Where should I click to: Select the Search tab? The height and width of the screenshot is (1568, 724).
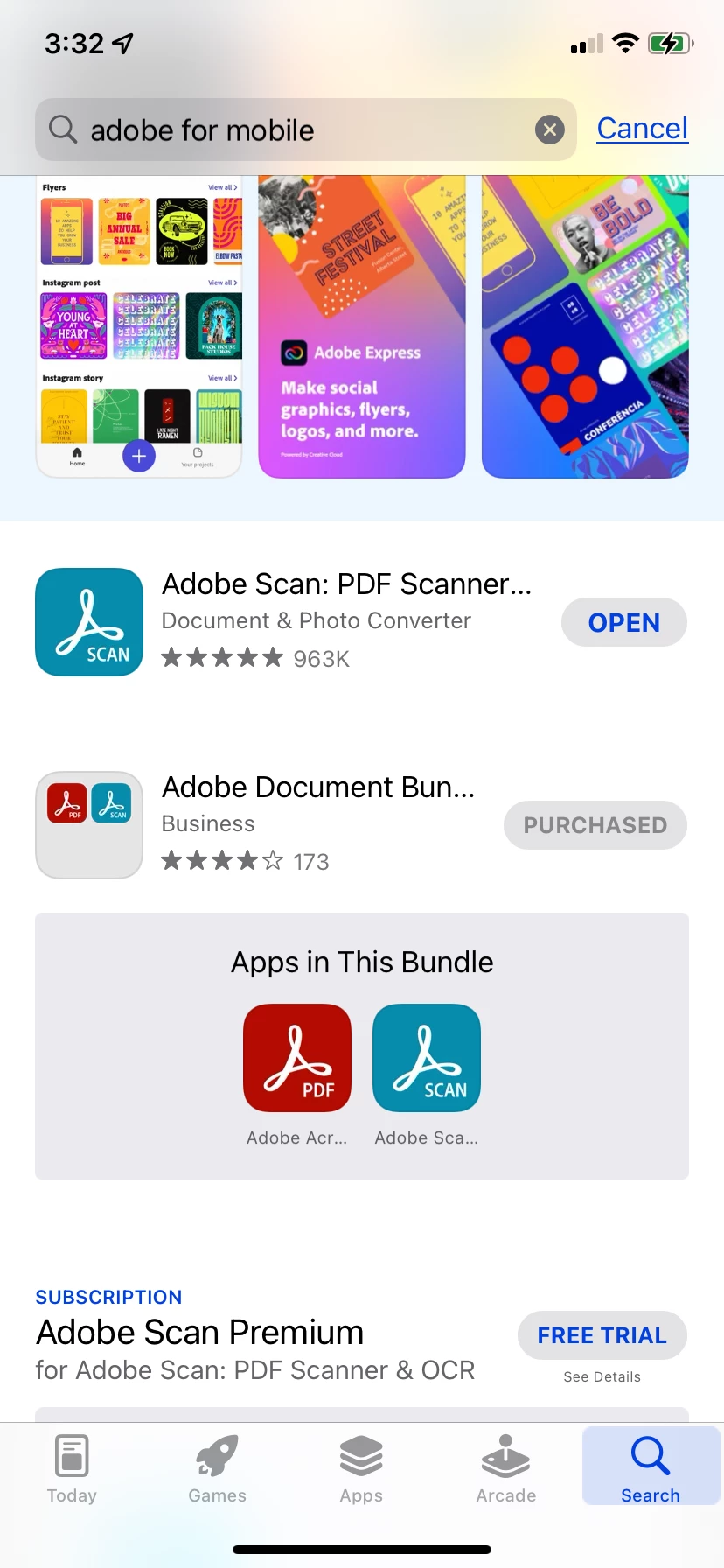651,1469
